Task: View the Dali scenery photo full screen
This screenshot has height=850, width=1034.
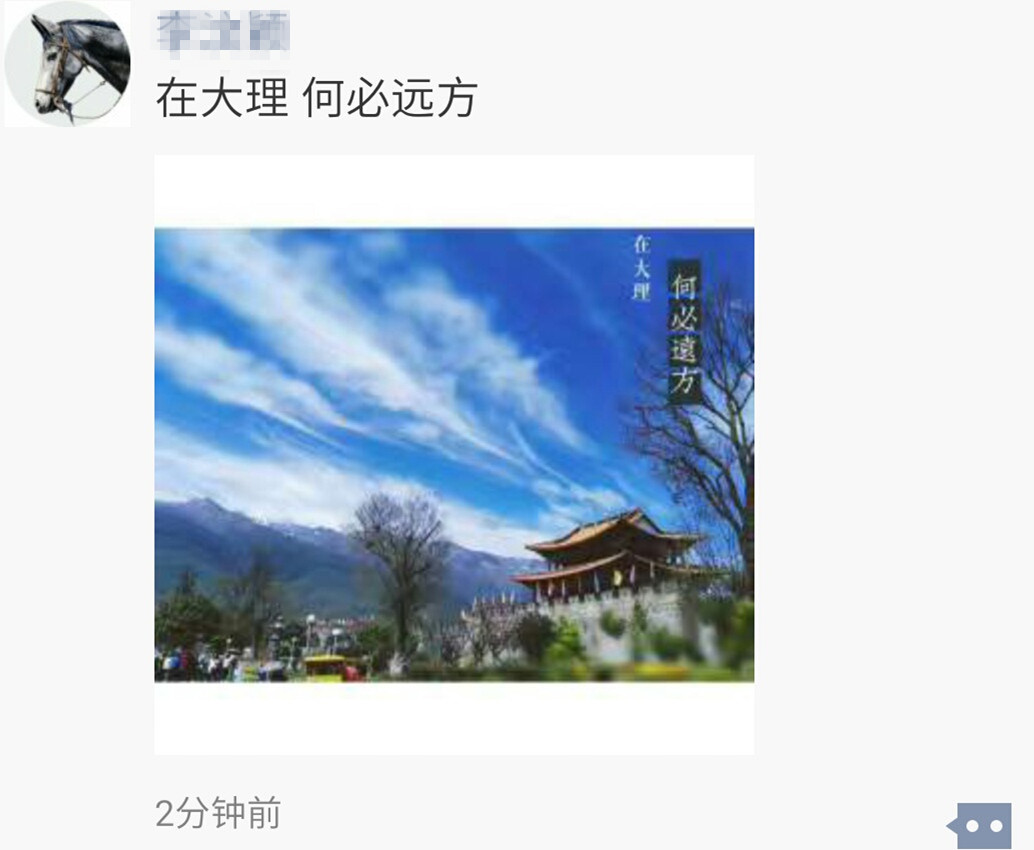Action: point(454,454)
